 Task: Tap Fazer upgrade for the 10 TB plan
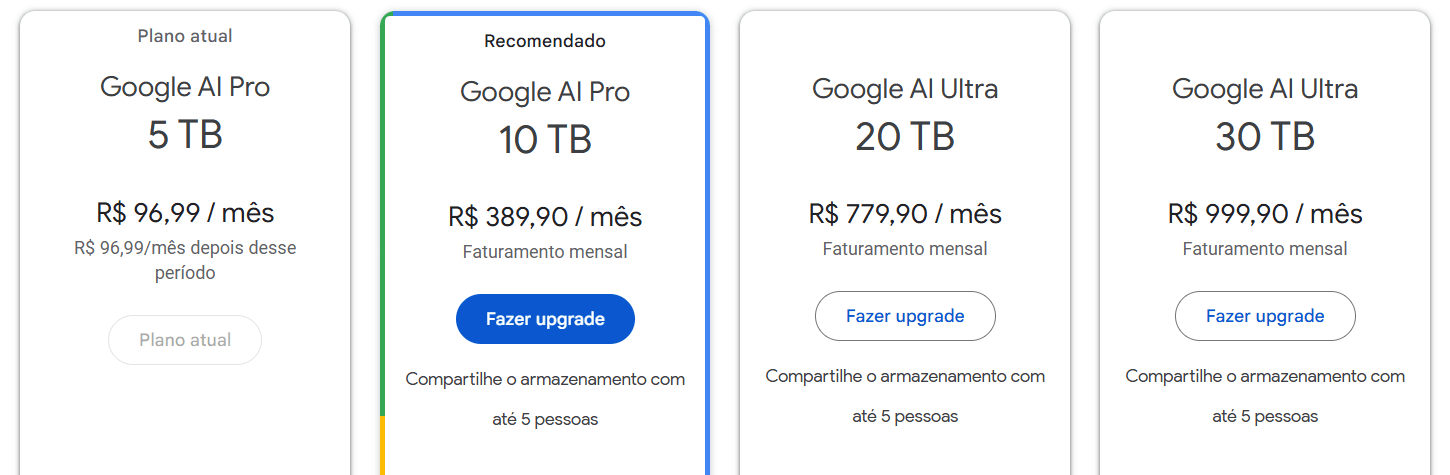[545, 319]
